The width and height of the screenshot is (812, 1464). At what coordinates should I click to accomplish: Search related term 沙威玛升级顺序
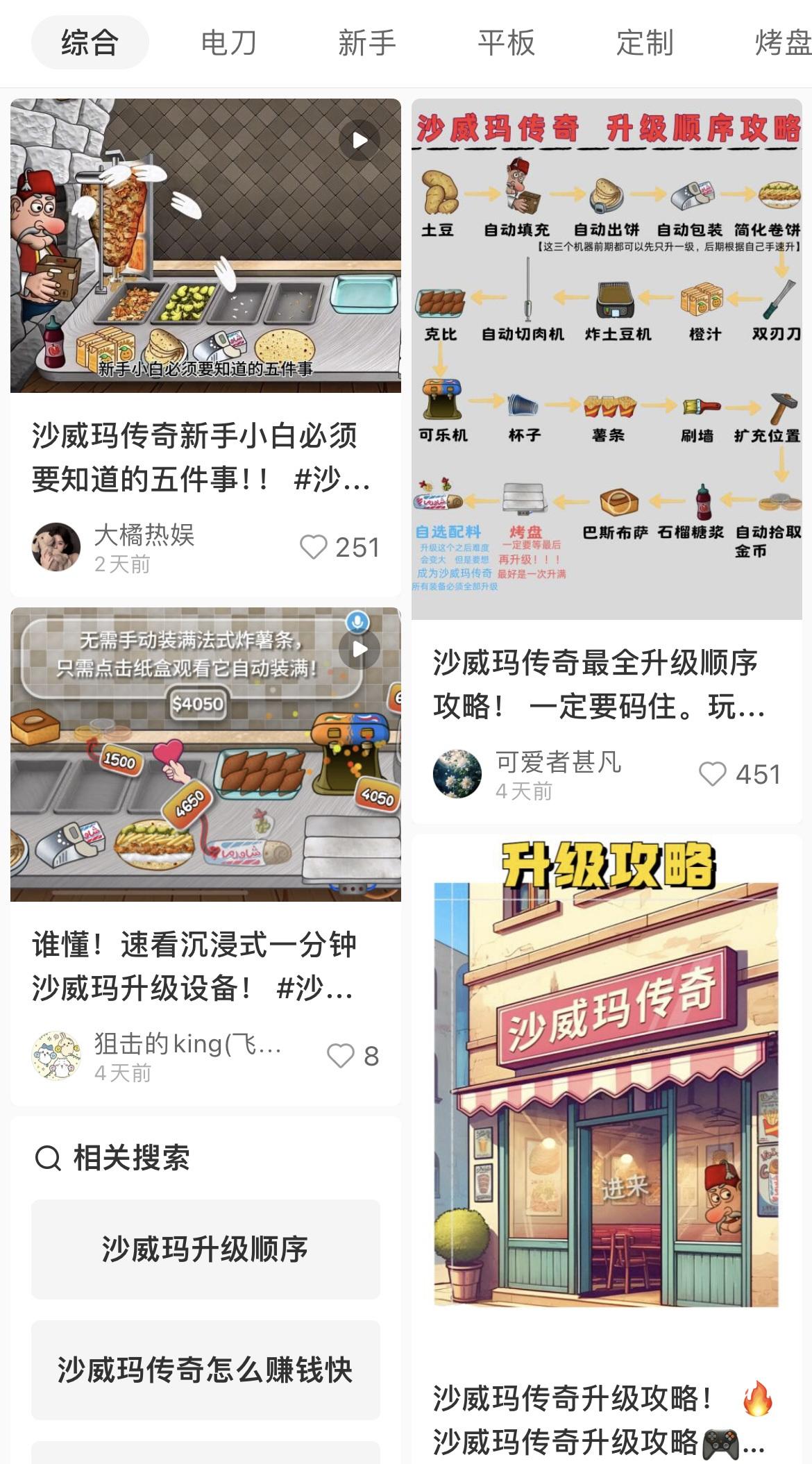[205, 1249]
